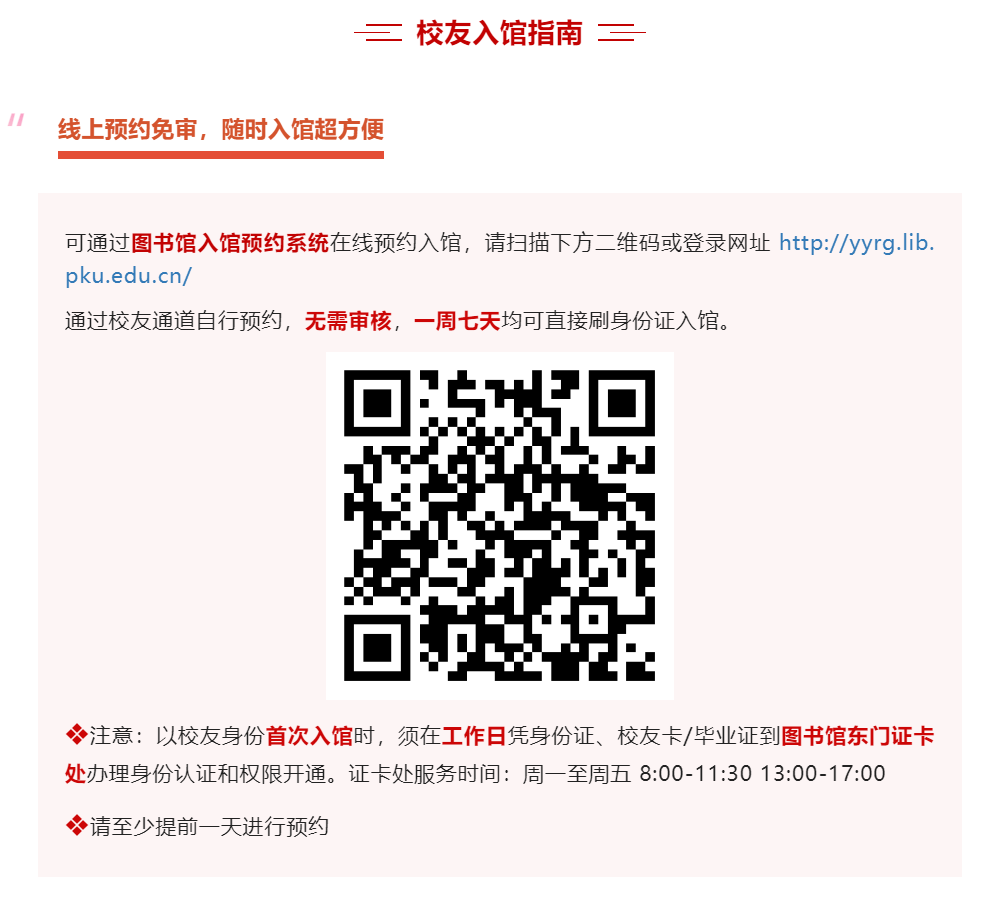Open the yyrg.lib.pku.edu.cn reservation link

(x=855, y=243)
